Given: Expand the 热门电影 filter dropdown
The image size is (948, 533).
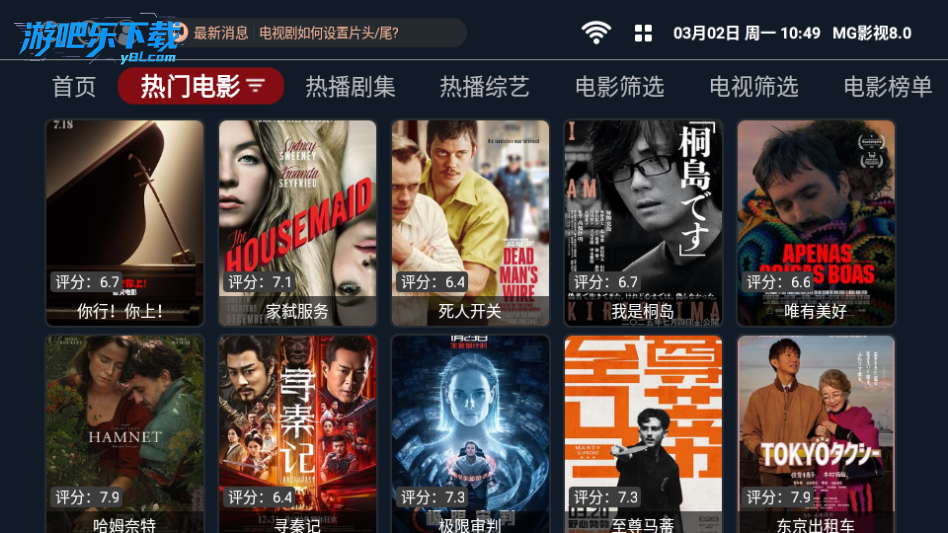Looking at the screenshot, I should tap(256, 87).
